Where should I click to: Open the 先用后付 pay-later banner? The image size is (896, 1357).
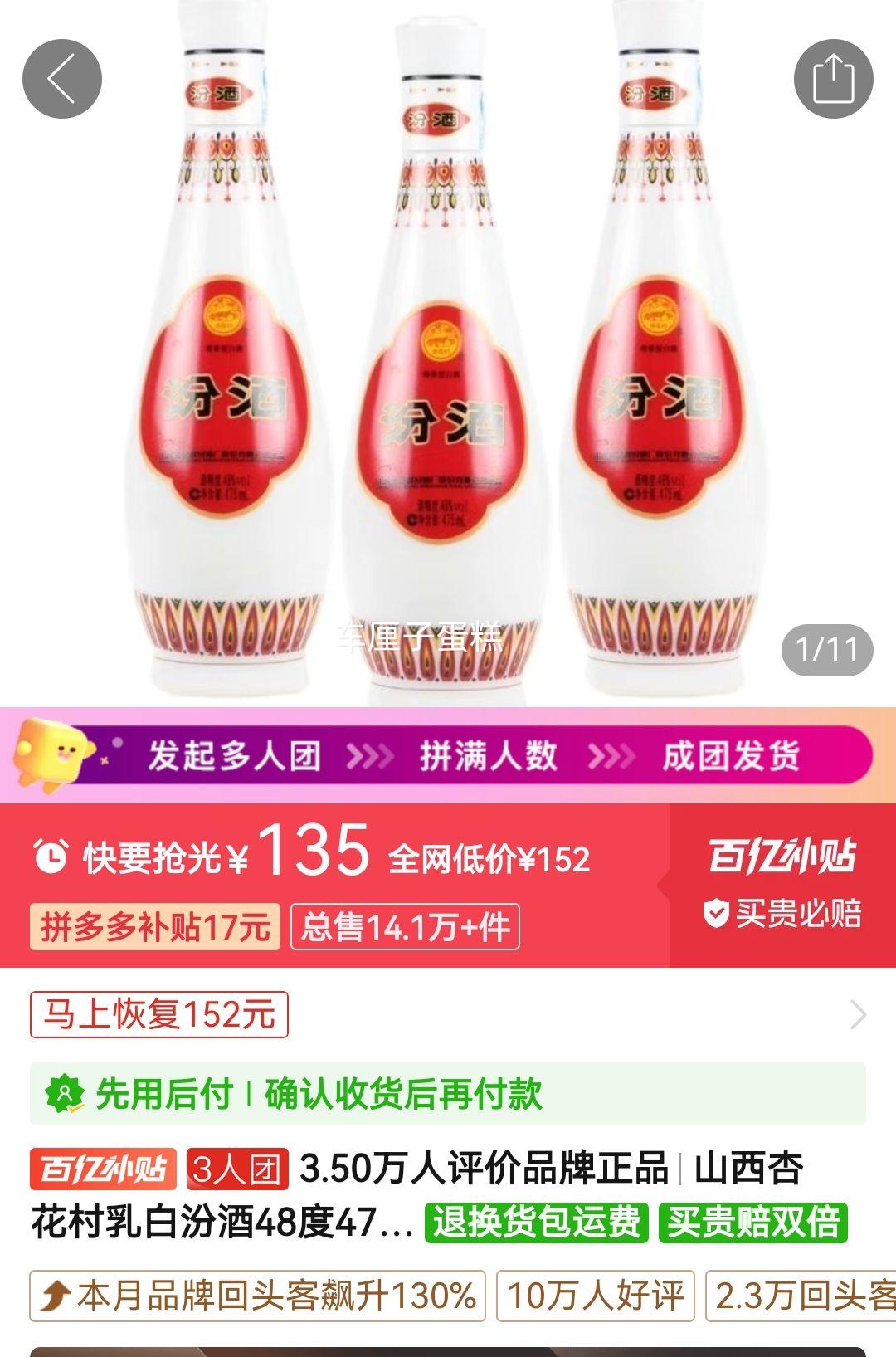448,1094
